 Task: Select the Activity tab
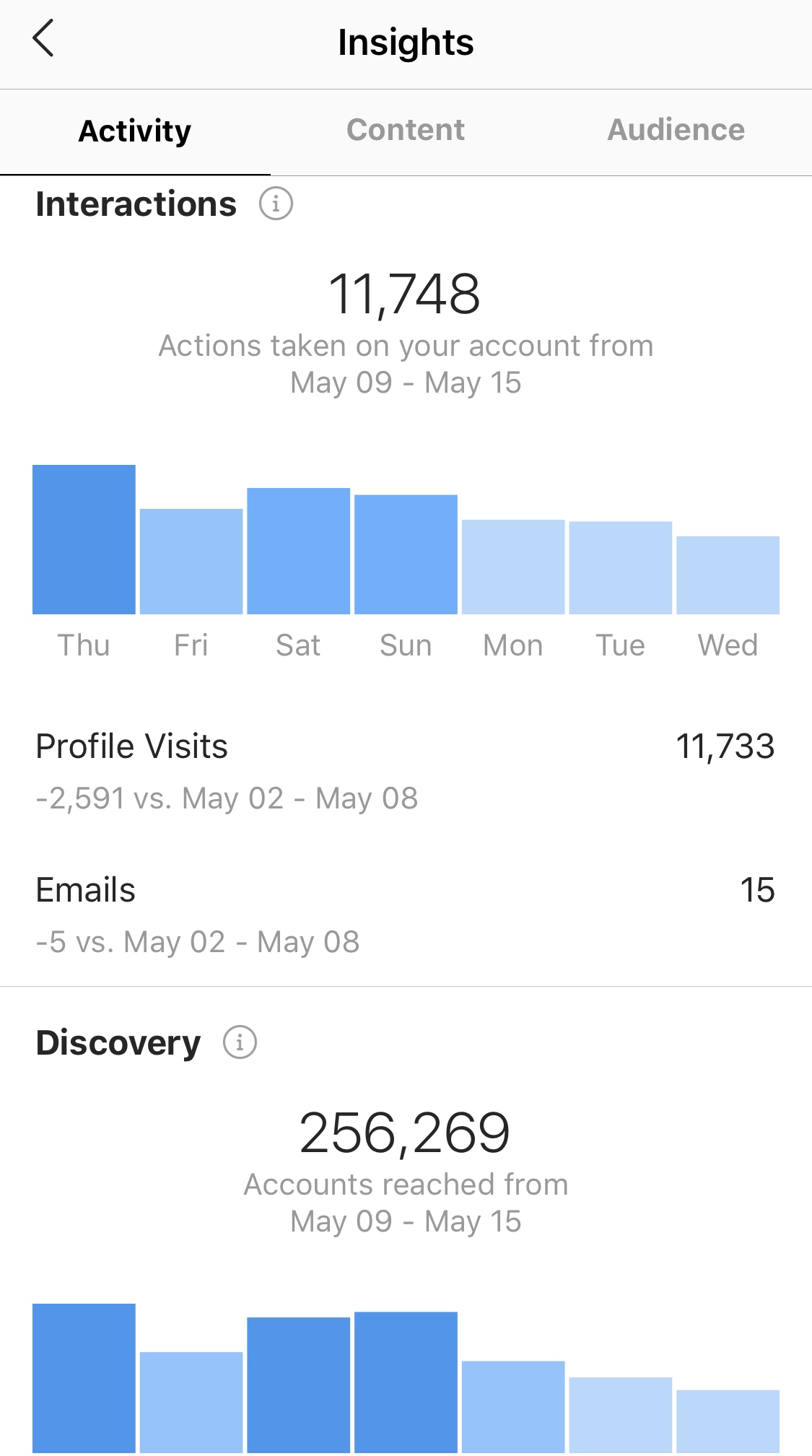(135, 131)
